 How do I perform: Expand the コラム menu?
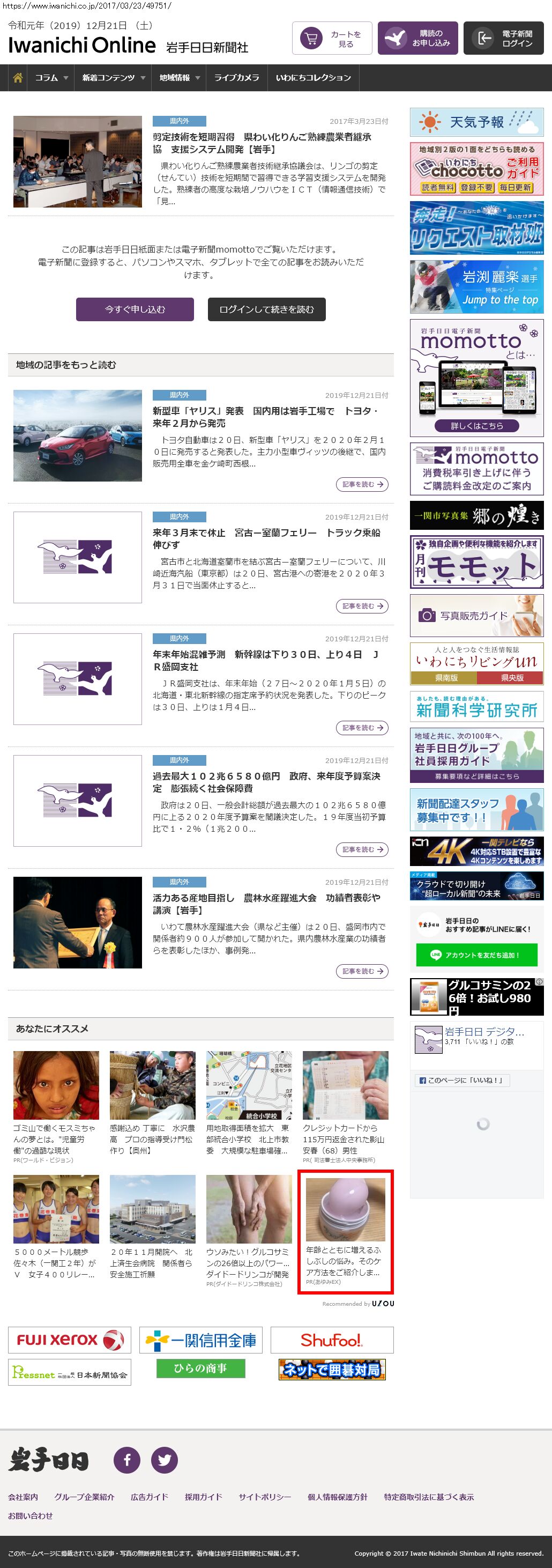(51, 78)
